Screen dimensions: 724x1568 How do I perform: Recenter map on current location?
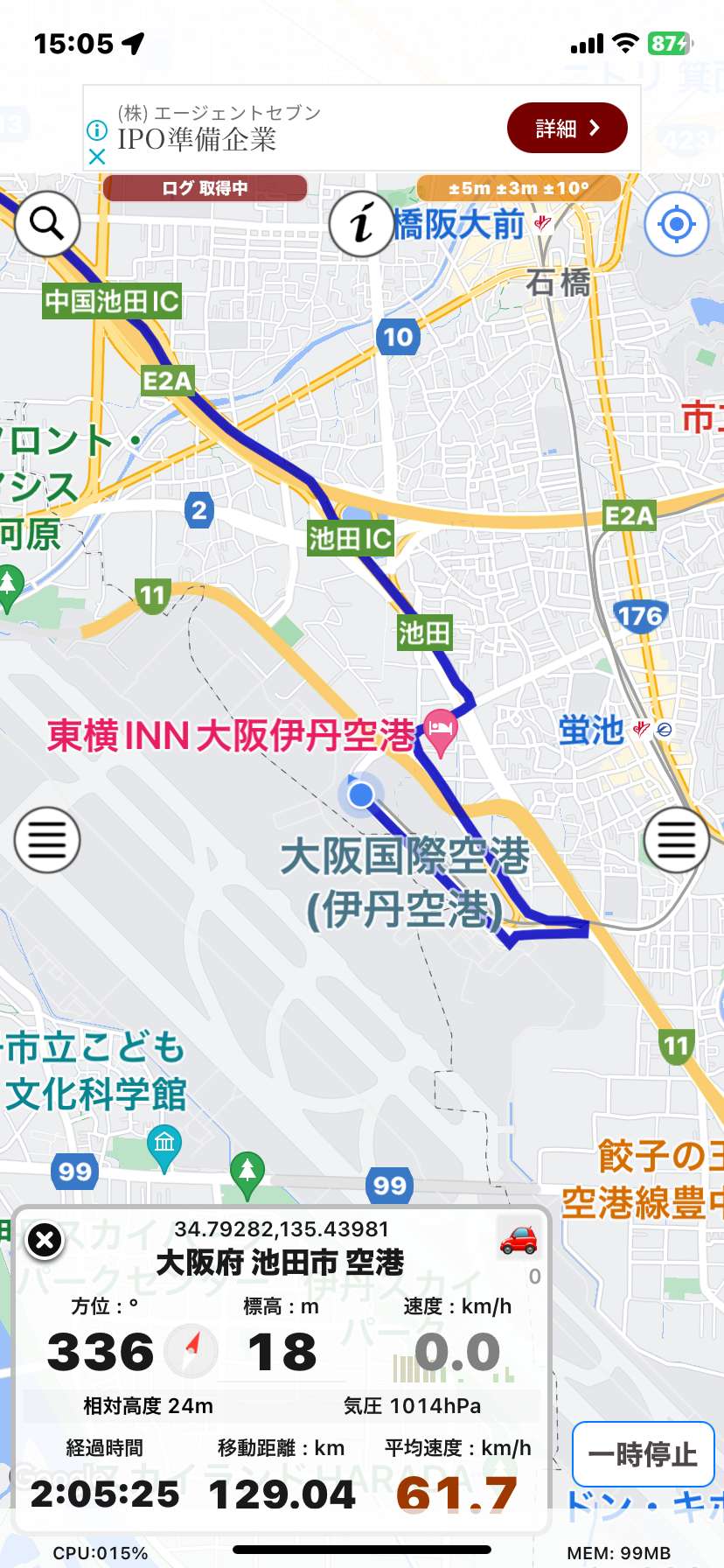point(676,224)
